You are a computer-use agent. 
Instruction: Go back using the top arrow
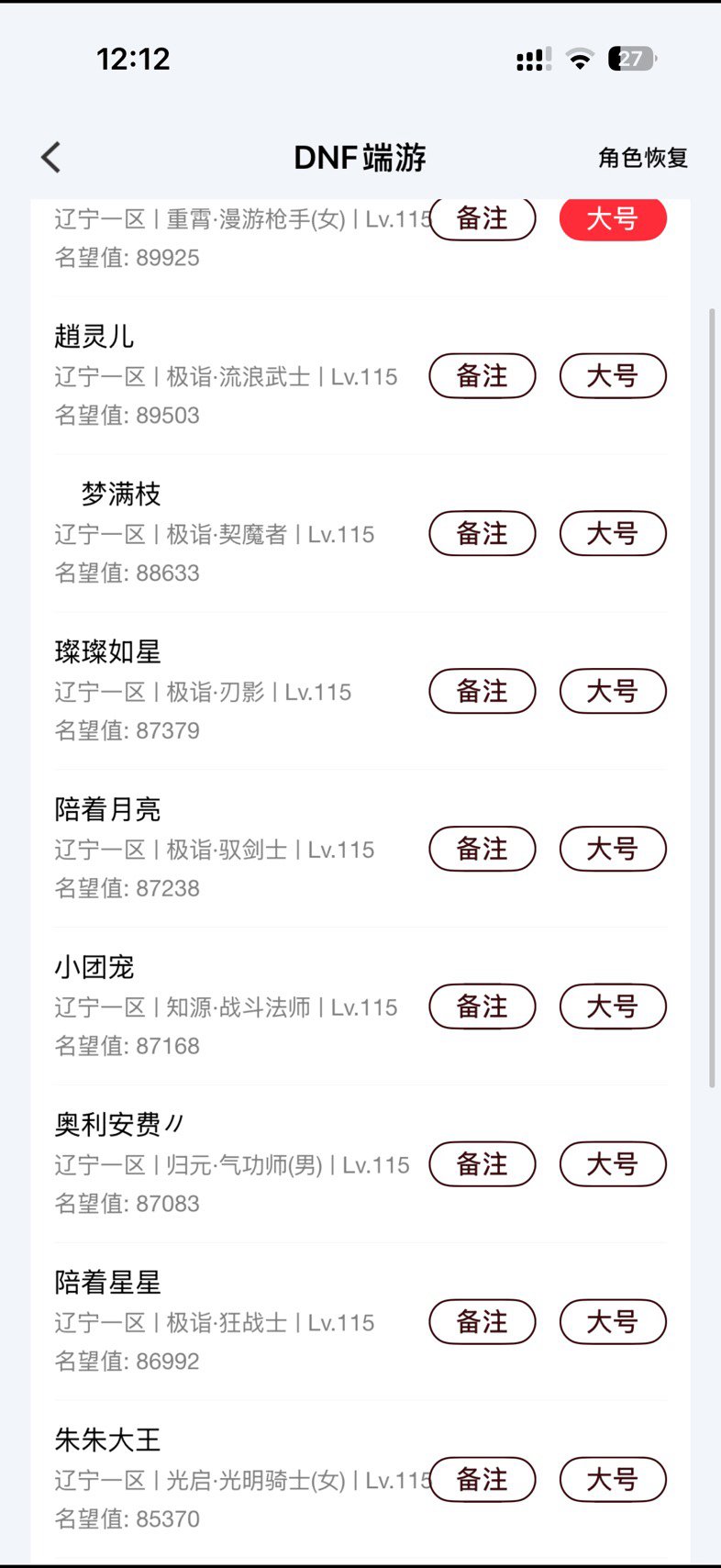[51, 158]
